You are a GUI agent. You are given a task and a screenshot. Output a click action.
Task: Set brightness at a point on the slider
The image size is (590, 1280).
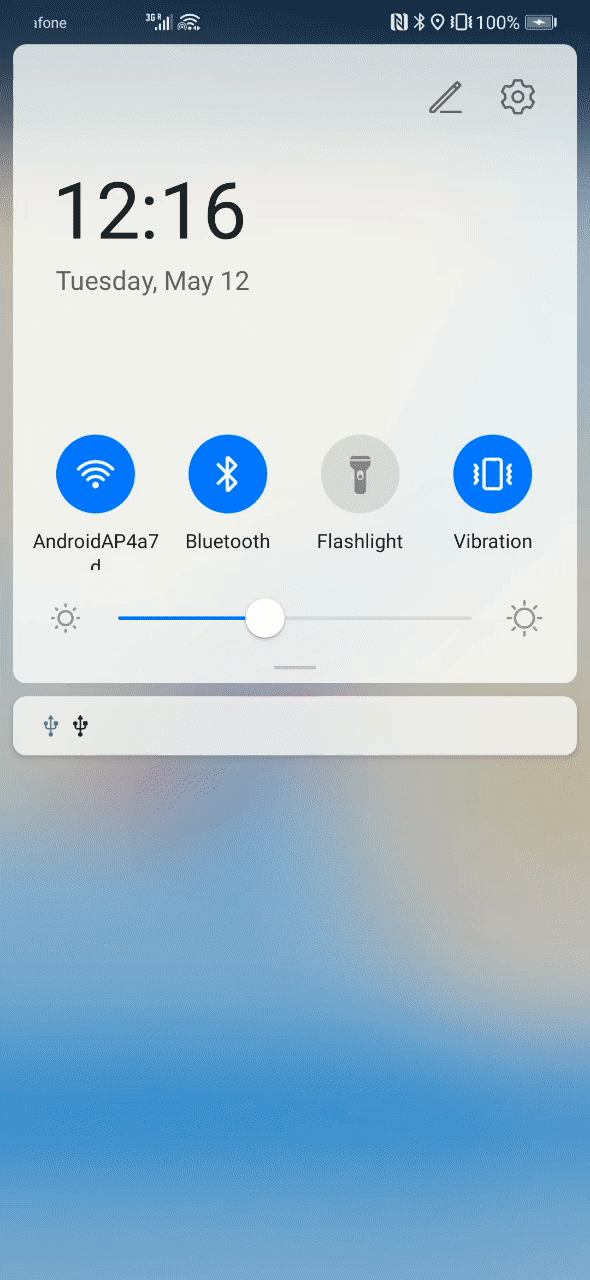click(x=295, y=618)
